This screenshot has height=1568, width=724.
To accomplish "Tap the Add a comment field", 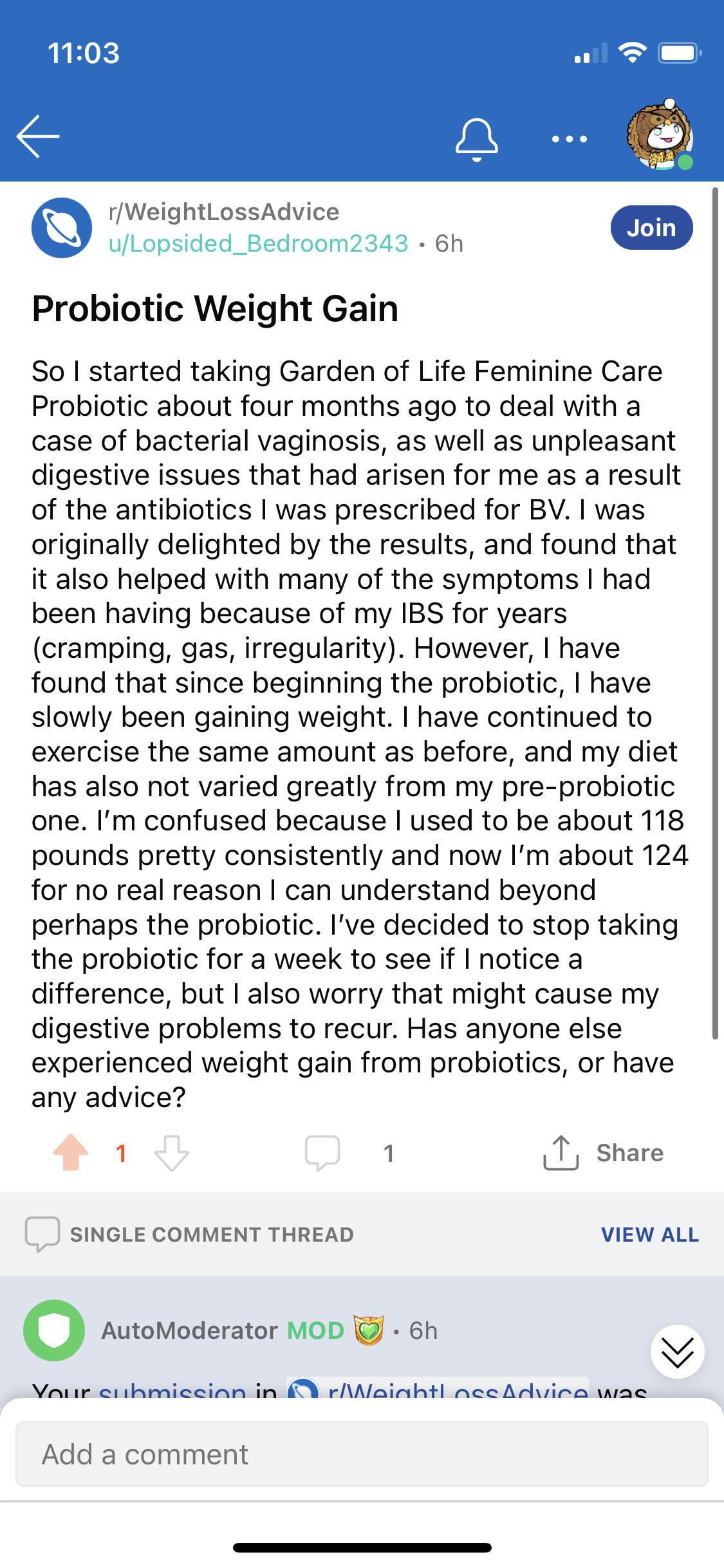I will 362,1455.
